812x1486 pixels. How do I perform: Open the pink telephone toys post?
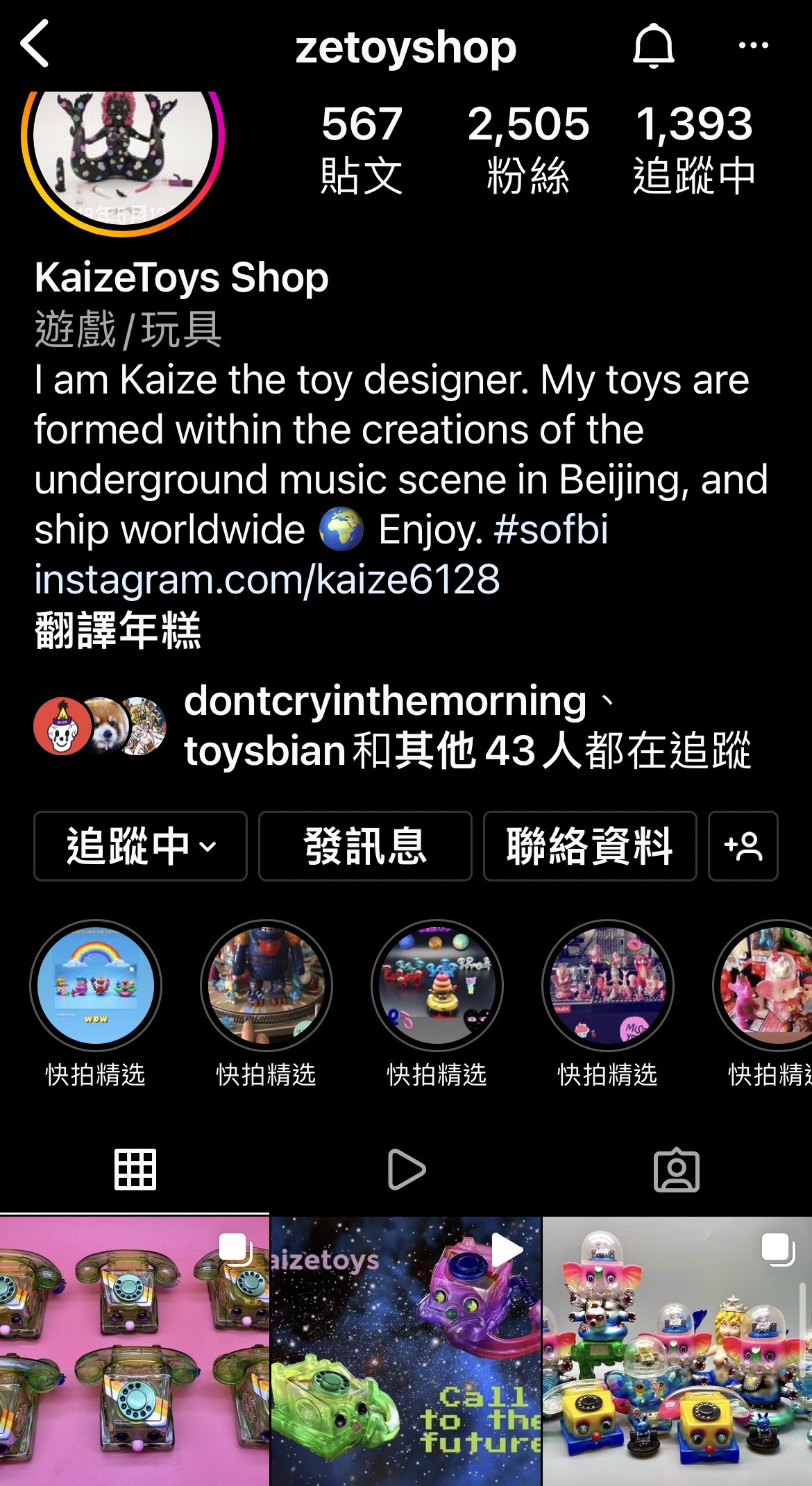(134, 1351)
